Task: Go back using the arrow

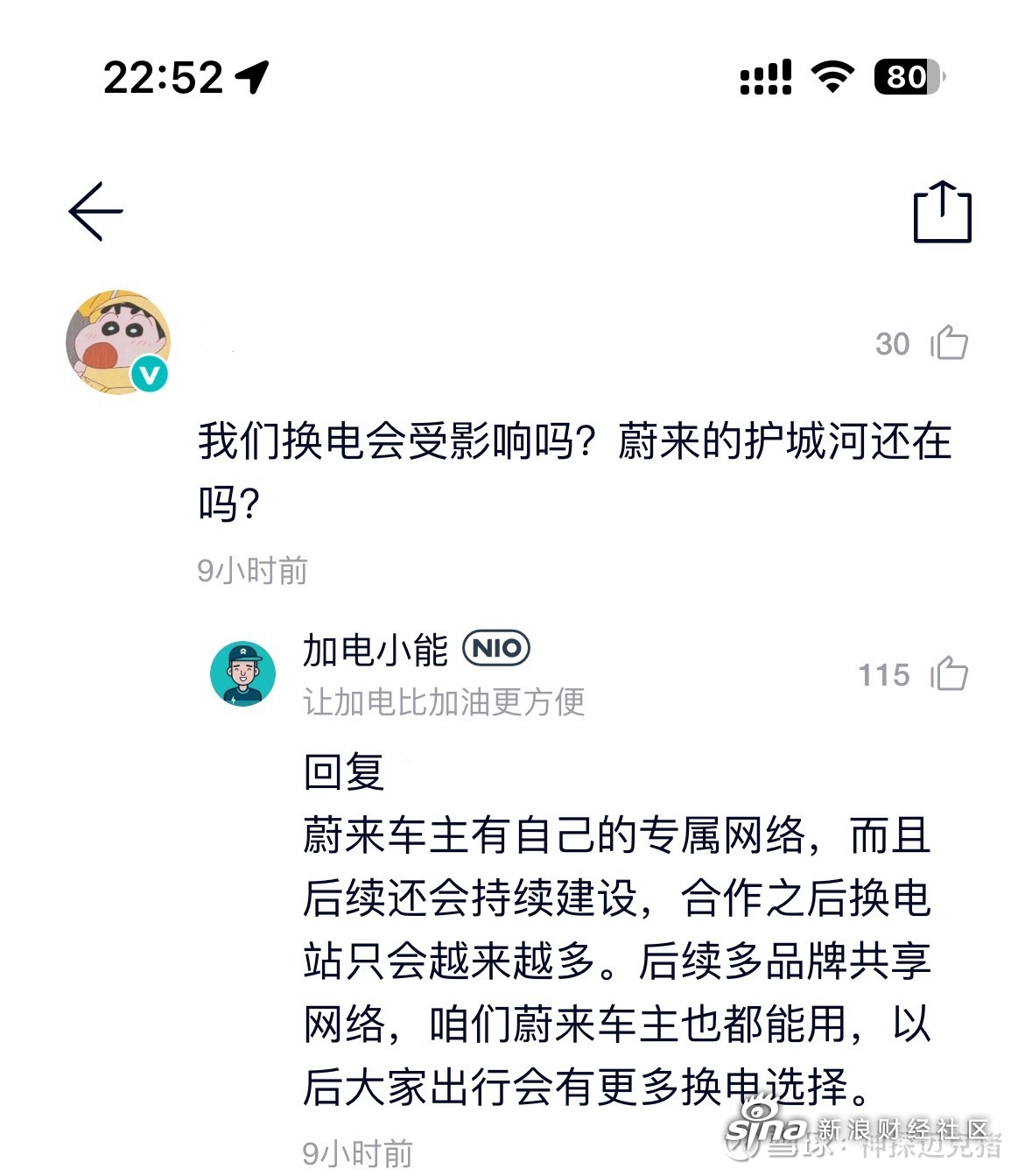Action: click(95, 211)
